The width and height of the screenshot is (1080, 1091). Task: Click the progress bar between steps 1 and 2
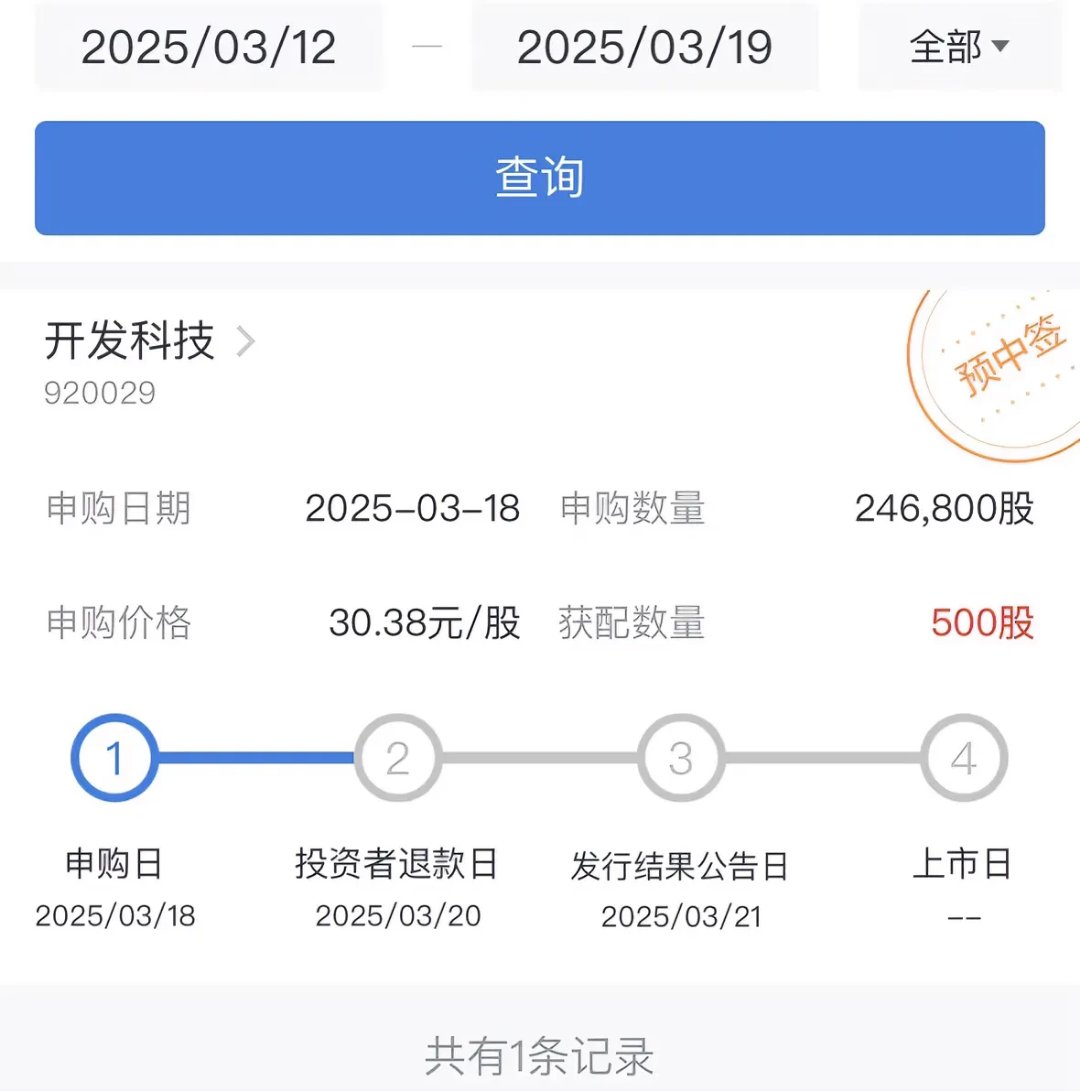point(255,757)
